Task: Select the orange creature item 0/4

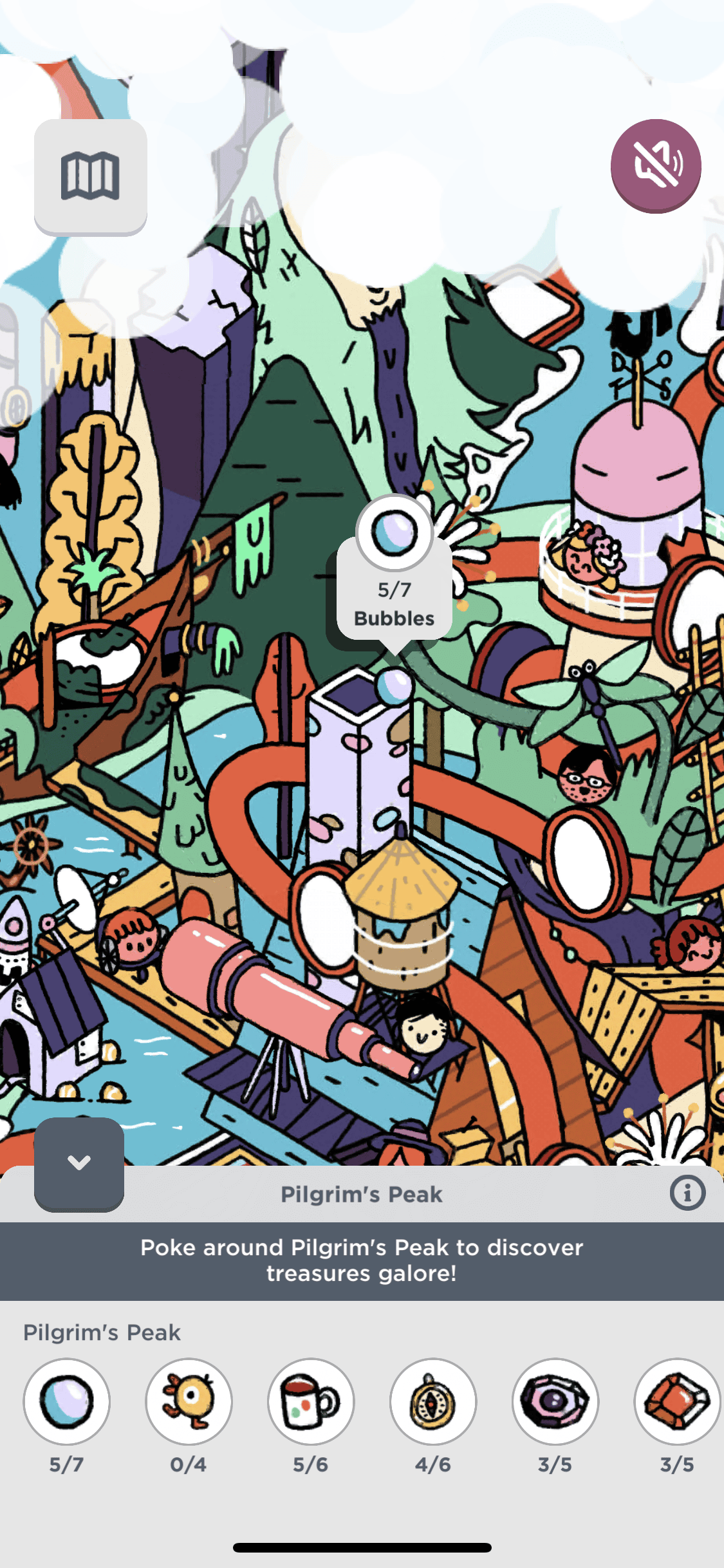Action: click(x=189, y=1401)
